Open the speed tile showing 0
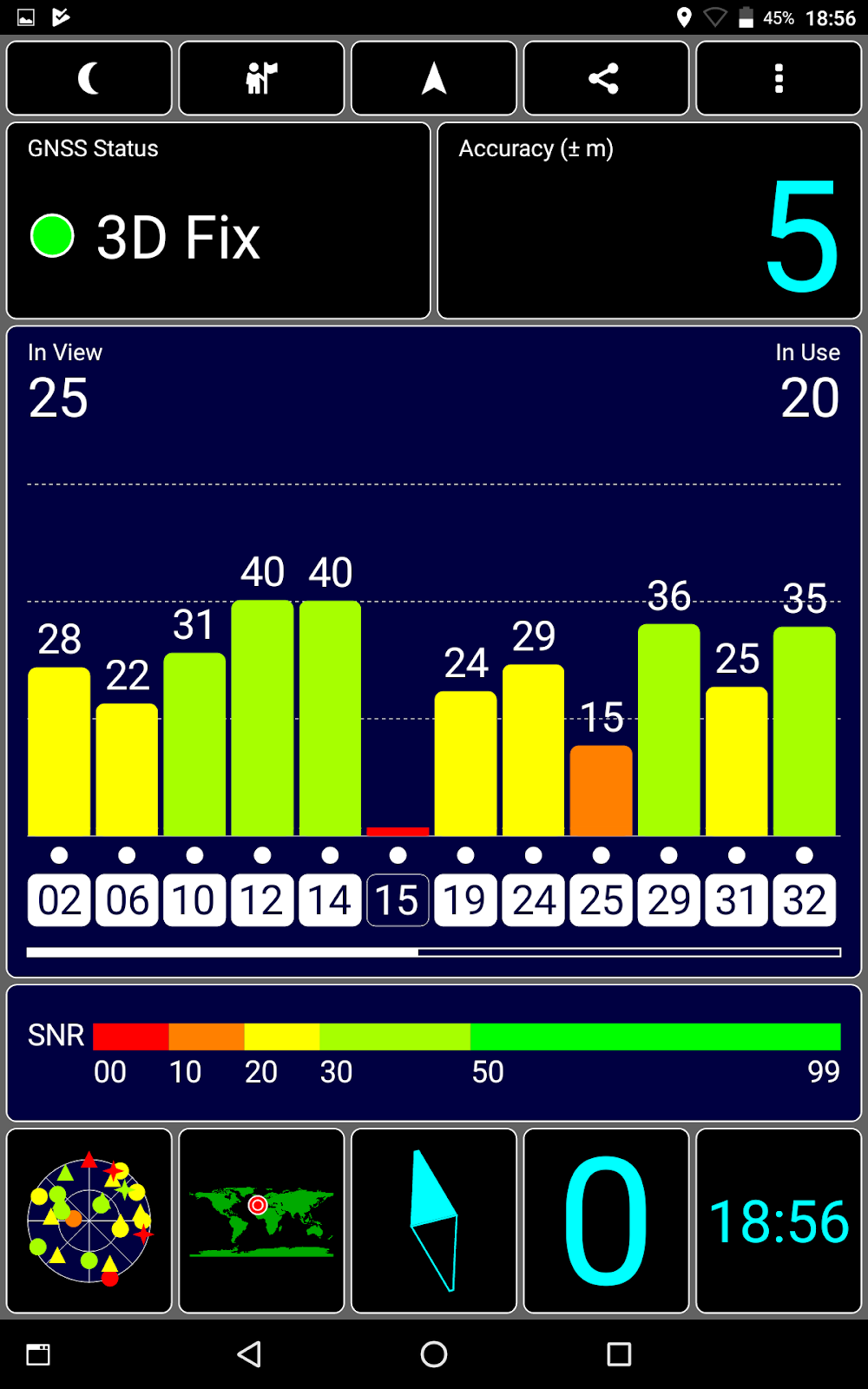The width and height of the screenshot is (868, 1389). click(606, 1221)
